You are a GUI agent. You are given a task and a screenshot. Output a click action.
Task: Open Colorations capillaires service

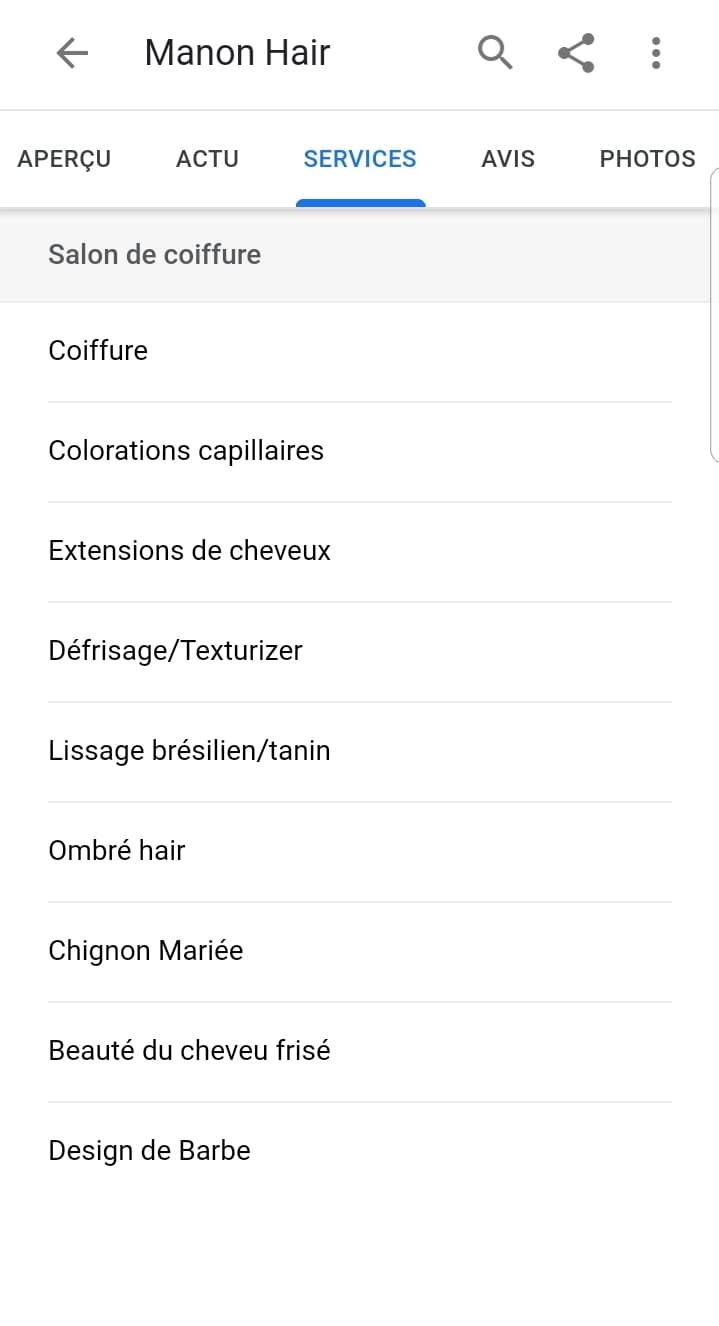pyautogui.click(x=360, y=452)
